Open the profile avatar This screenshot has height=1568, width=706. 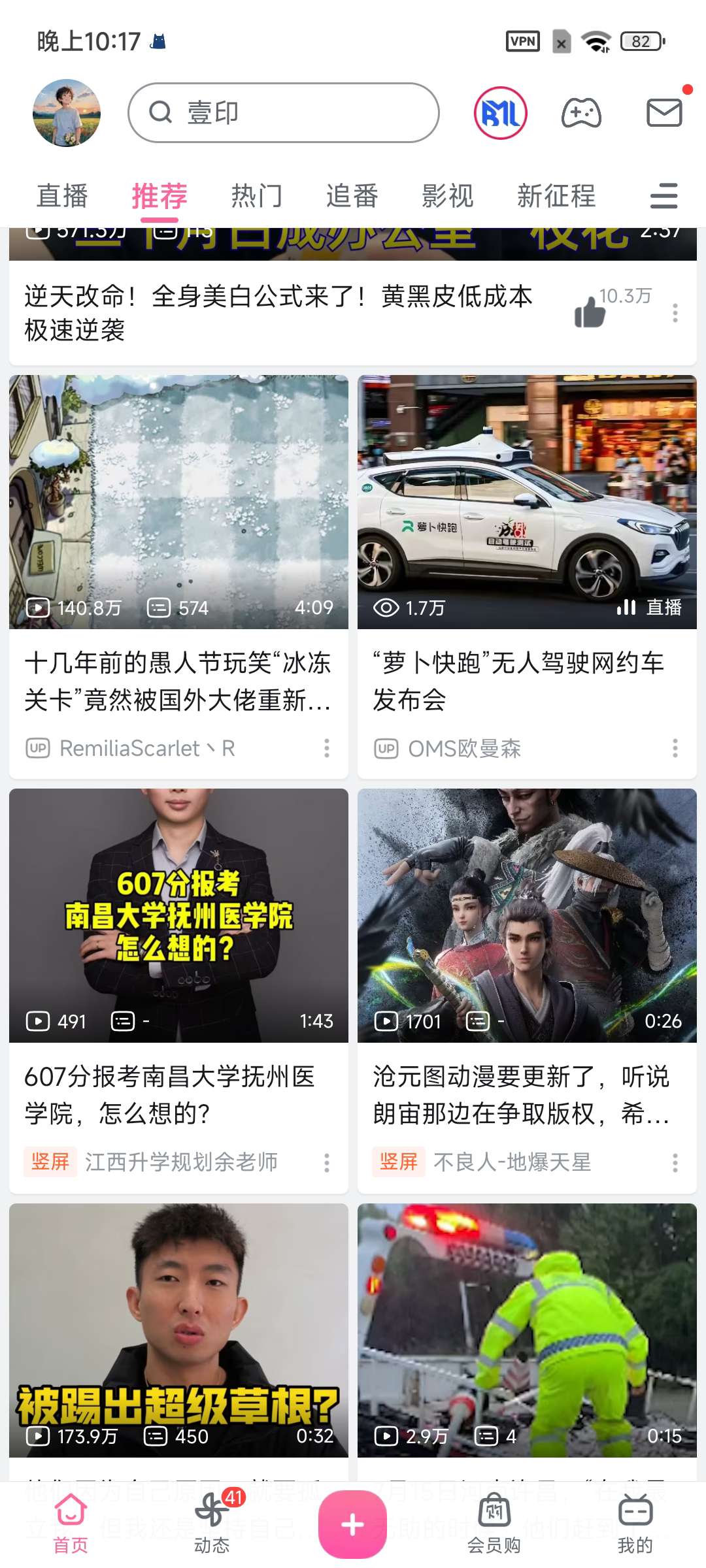67,113
